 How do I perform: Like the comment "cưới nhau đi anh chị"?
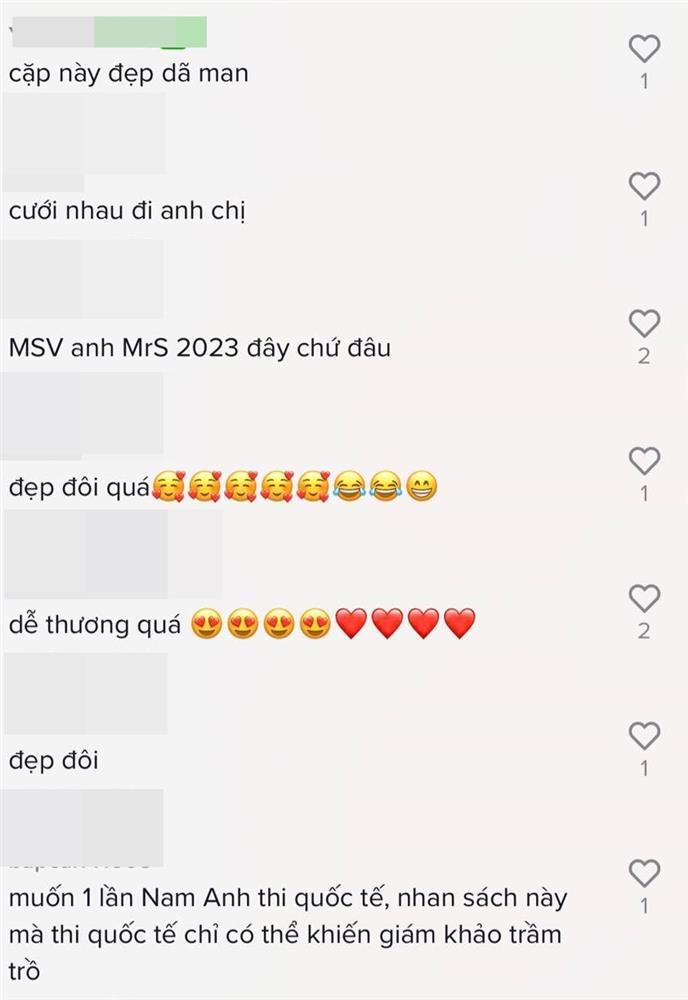(x=644, y=186)
